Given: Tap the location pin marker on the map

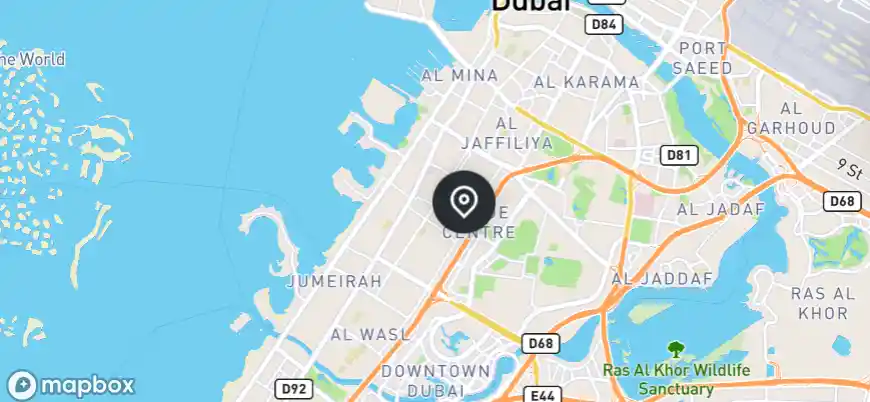Looking at the screenshot, I should 463,202.
